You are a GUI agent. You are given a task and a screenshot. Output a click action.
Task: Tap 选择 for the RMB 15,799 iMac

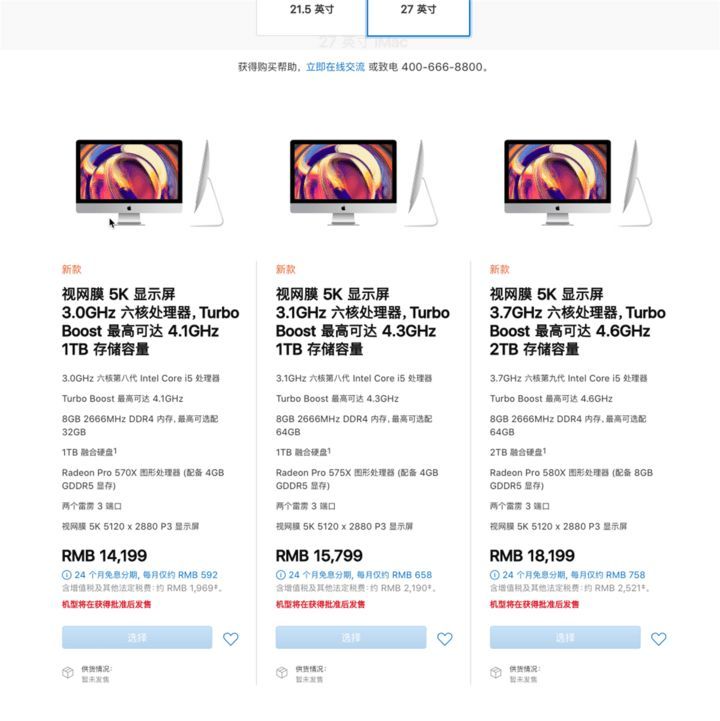click(x=351, y=638)
